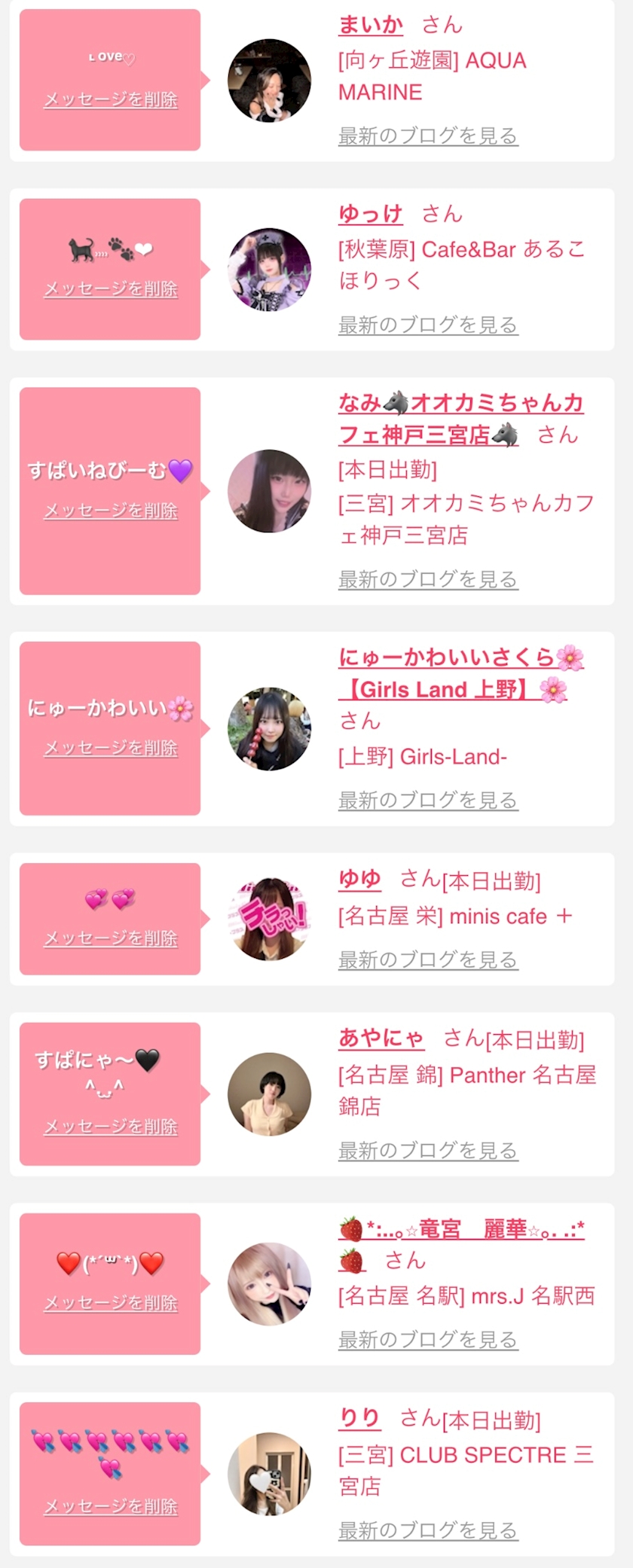Open まいか's profile name link
This screenshot has height=1568, width=633.
pos(371,26)
